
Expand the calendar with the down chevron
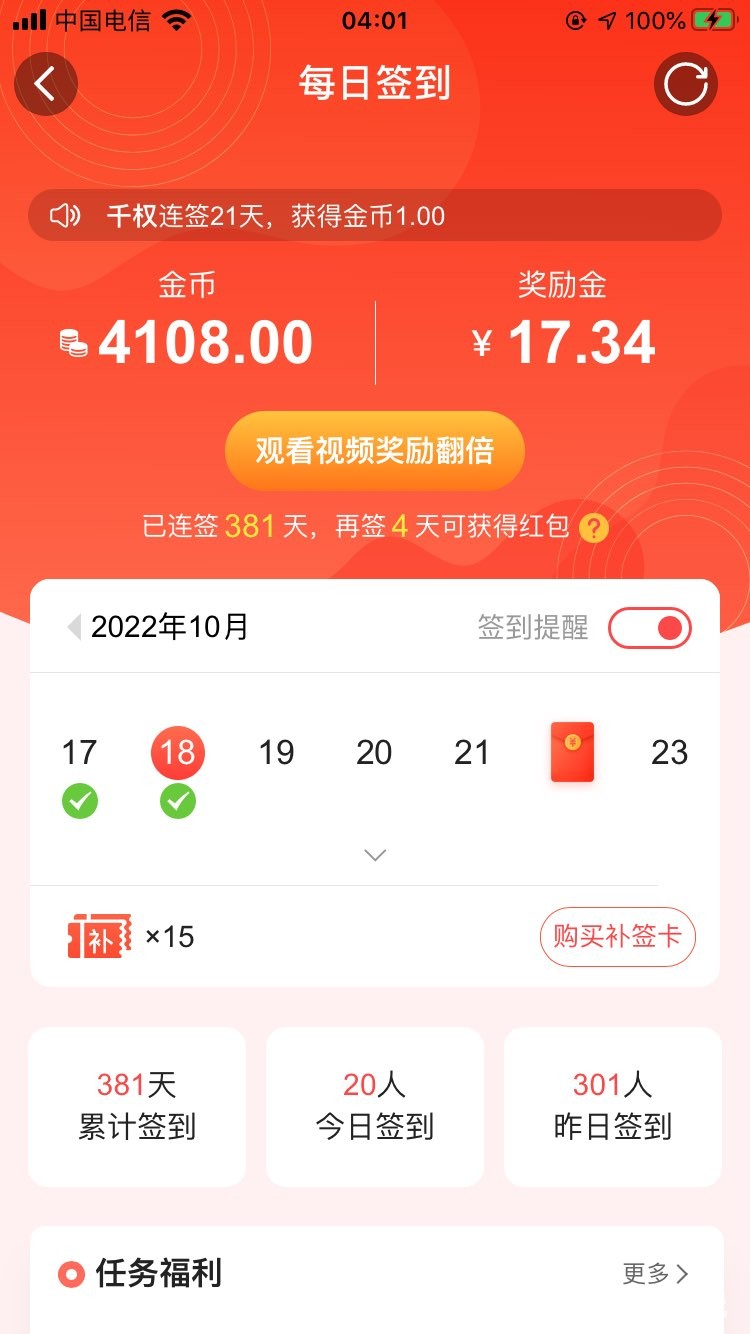(375, 855)
